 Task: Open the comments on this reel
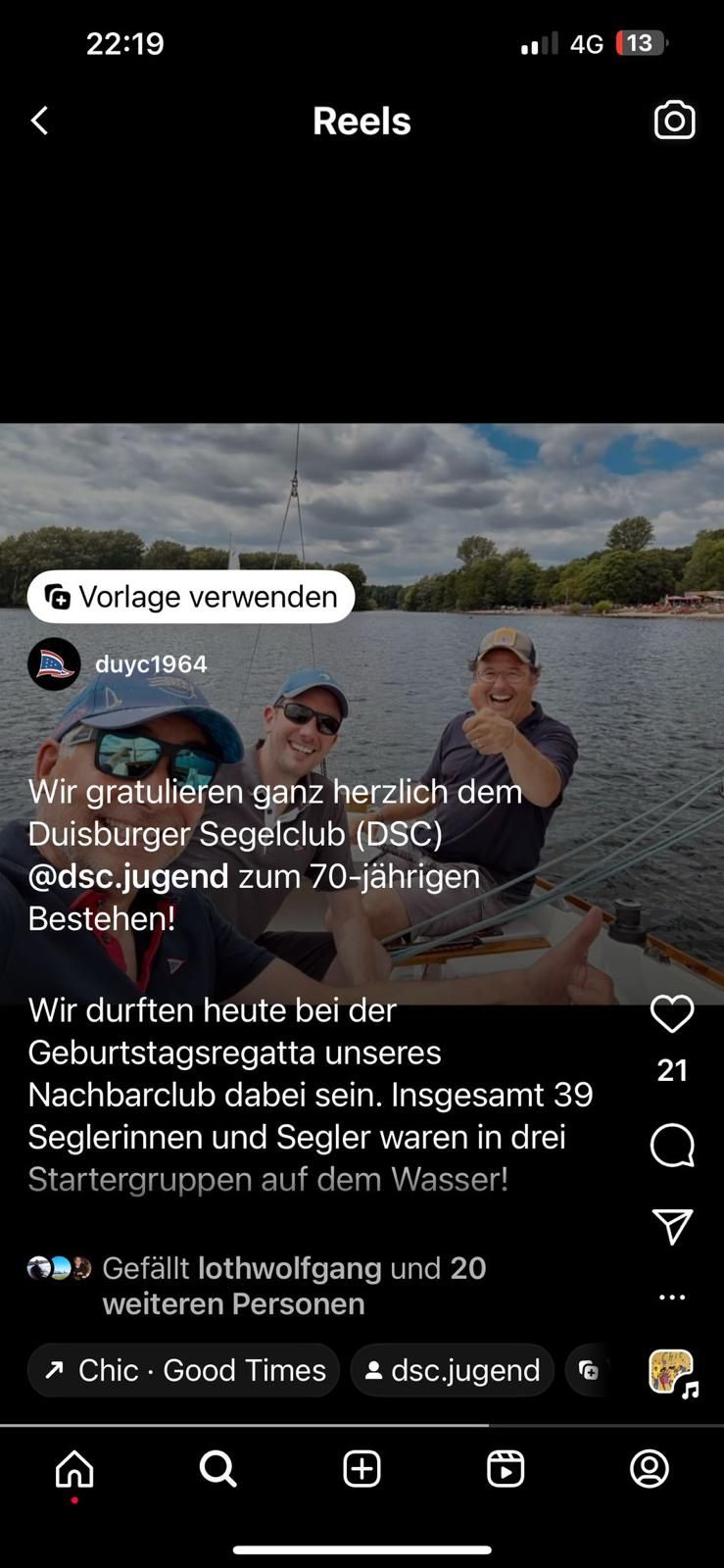672,1145
